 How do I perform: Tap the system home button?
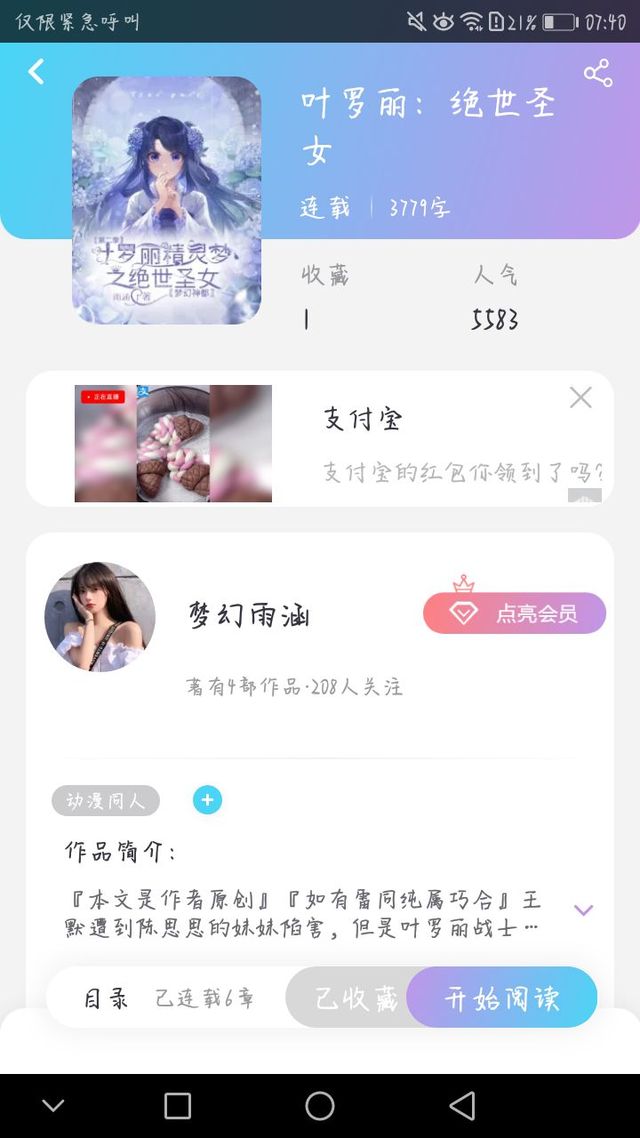[320, 1105]
